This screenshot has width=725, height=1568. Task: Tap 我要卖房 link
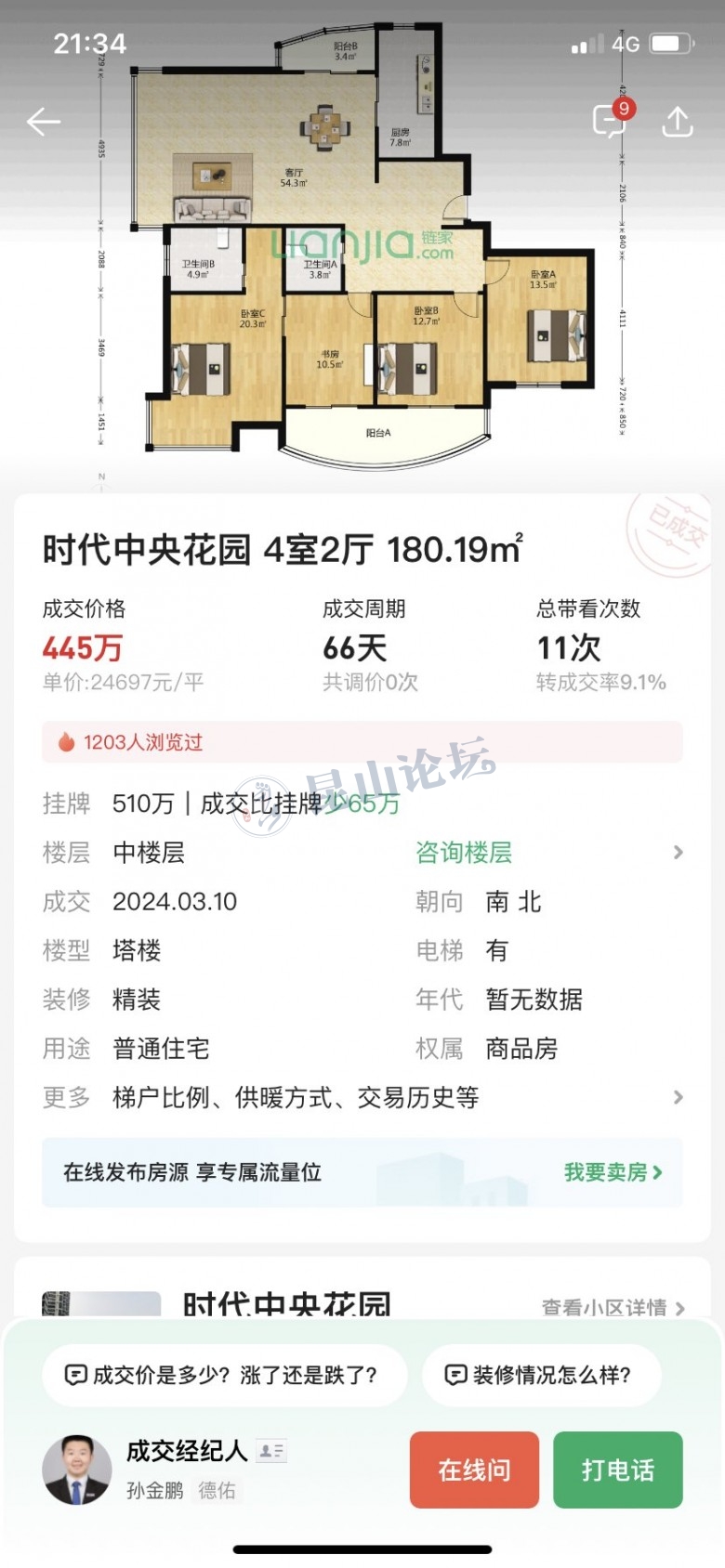click(613, 1172)
